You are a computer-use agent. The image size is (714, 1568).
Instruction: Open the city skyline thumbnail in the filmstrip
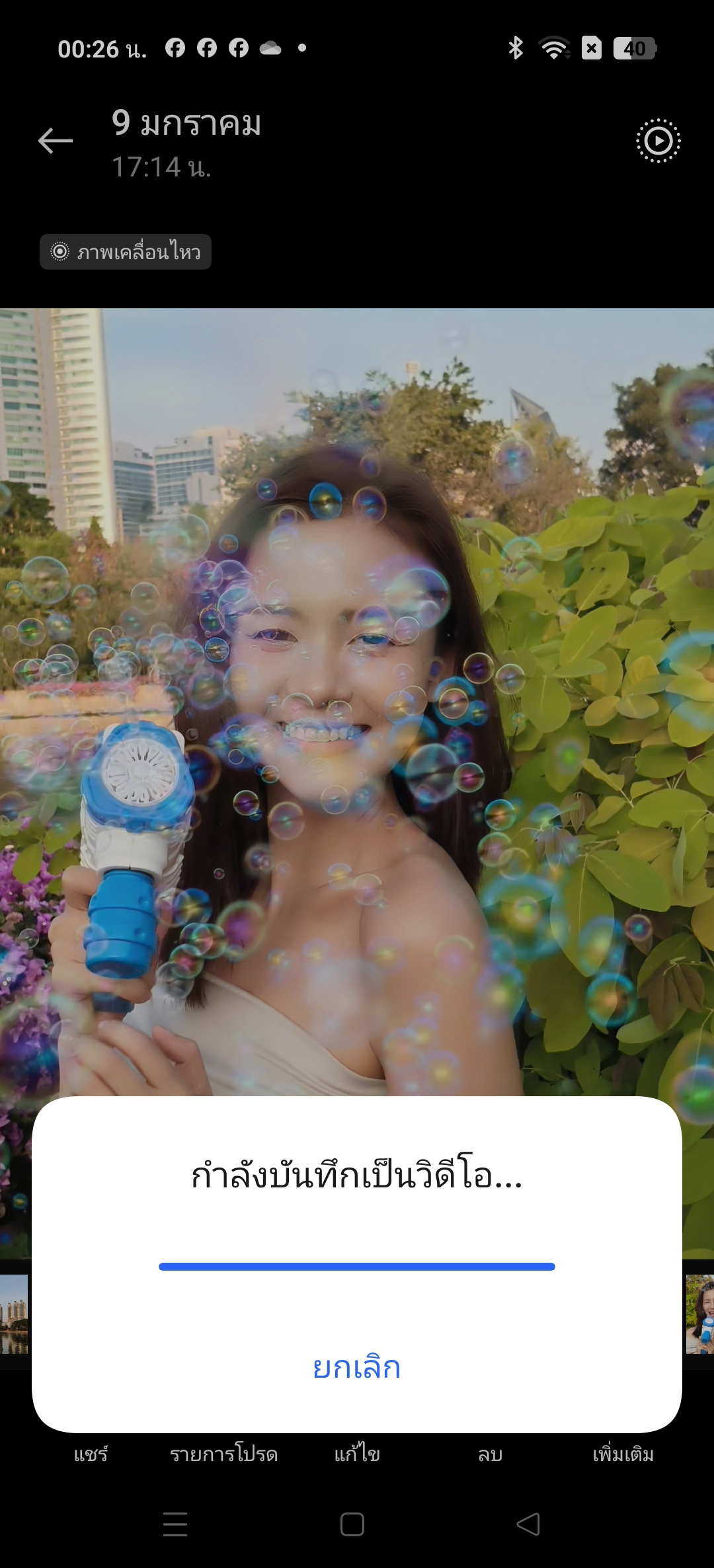(x=14, y=1314)
